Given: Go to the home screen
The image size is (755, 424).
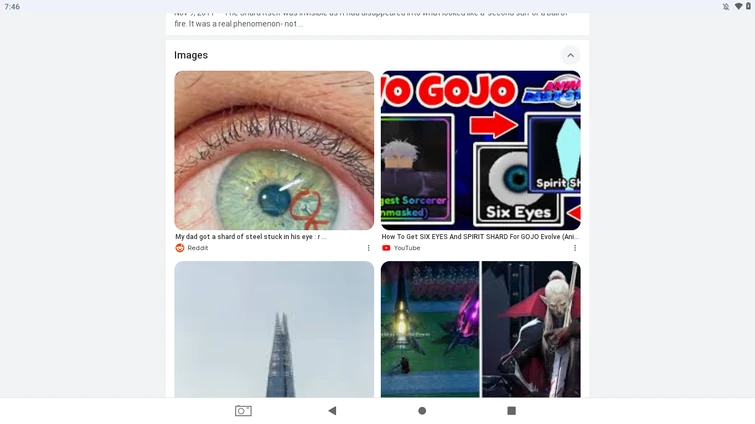Looking at the screenshot, I should (422, 411).
